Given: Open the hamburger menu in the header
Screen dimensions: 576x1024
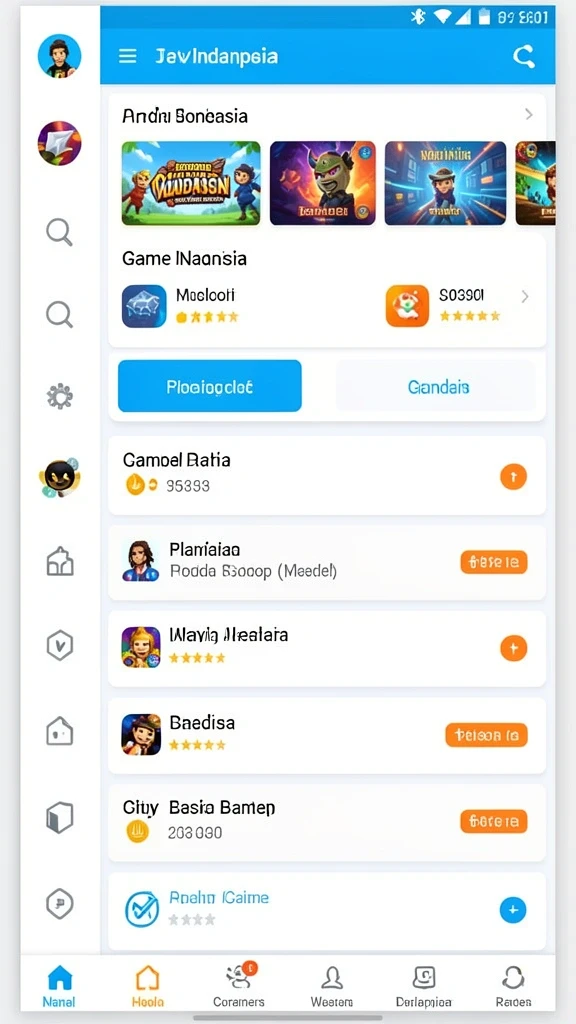Looking at the screenshot, I should pos(127,56).
